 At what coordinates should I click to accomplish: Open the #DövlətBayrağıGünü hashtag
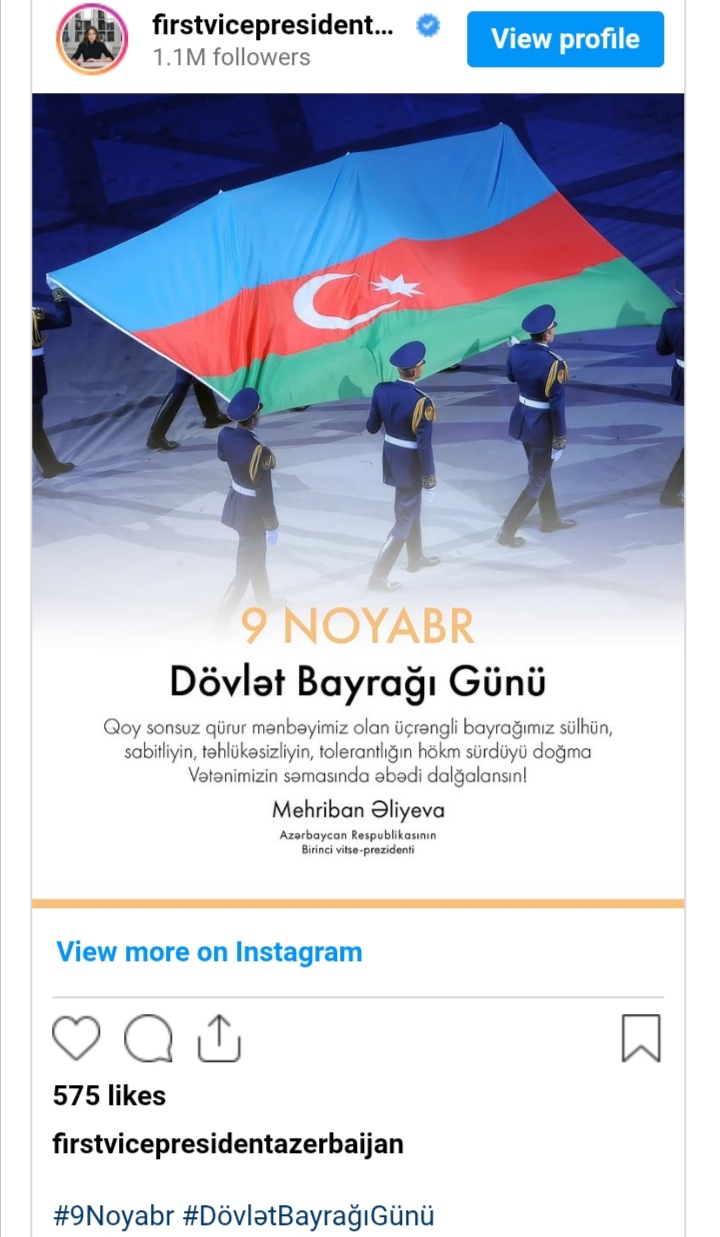pyautogui.click(x=308, y=1216)
